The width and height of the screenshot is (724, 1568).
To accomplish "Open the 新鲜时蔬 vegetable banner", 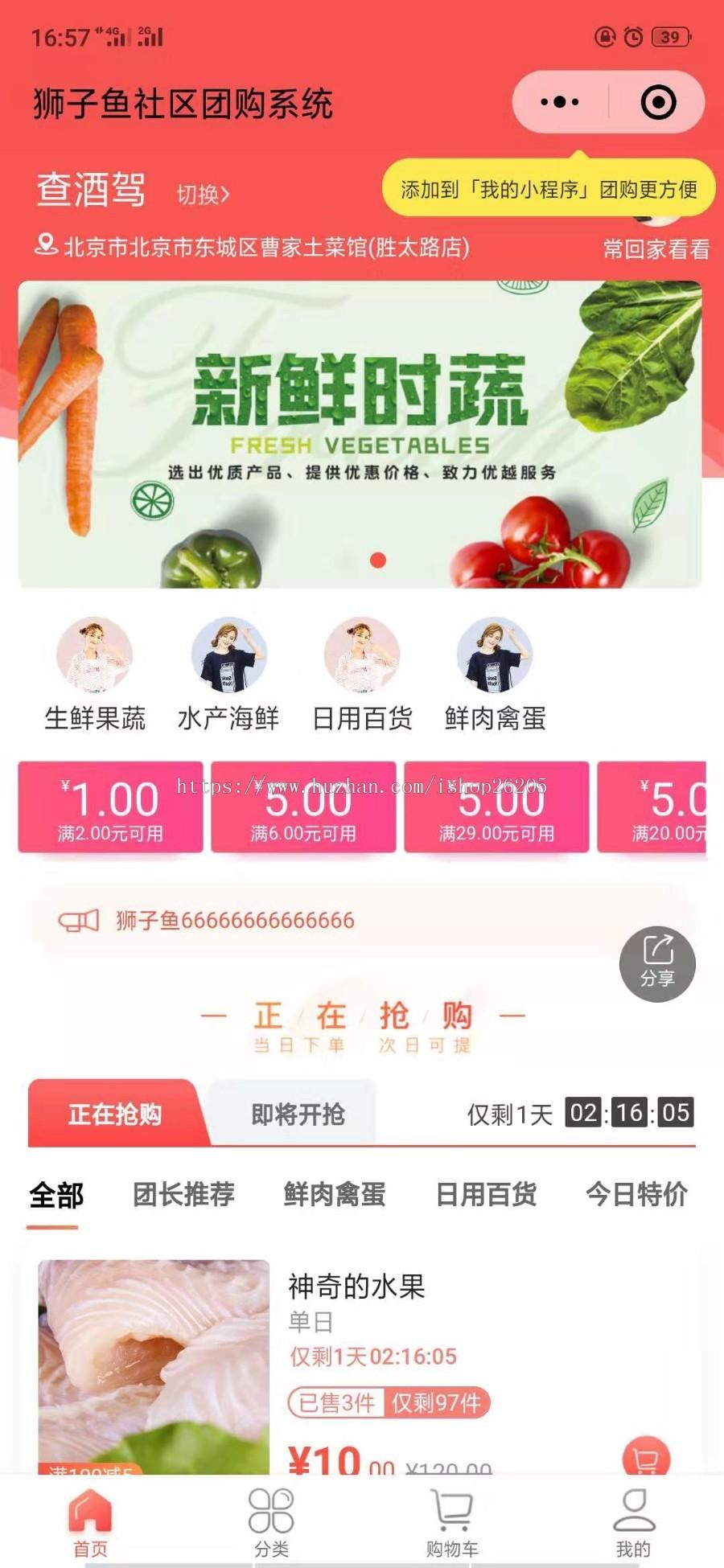I will click(x=360, y=434).
